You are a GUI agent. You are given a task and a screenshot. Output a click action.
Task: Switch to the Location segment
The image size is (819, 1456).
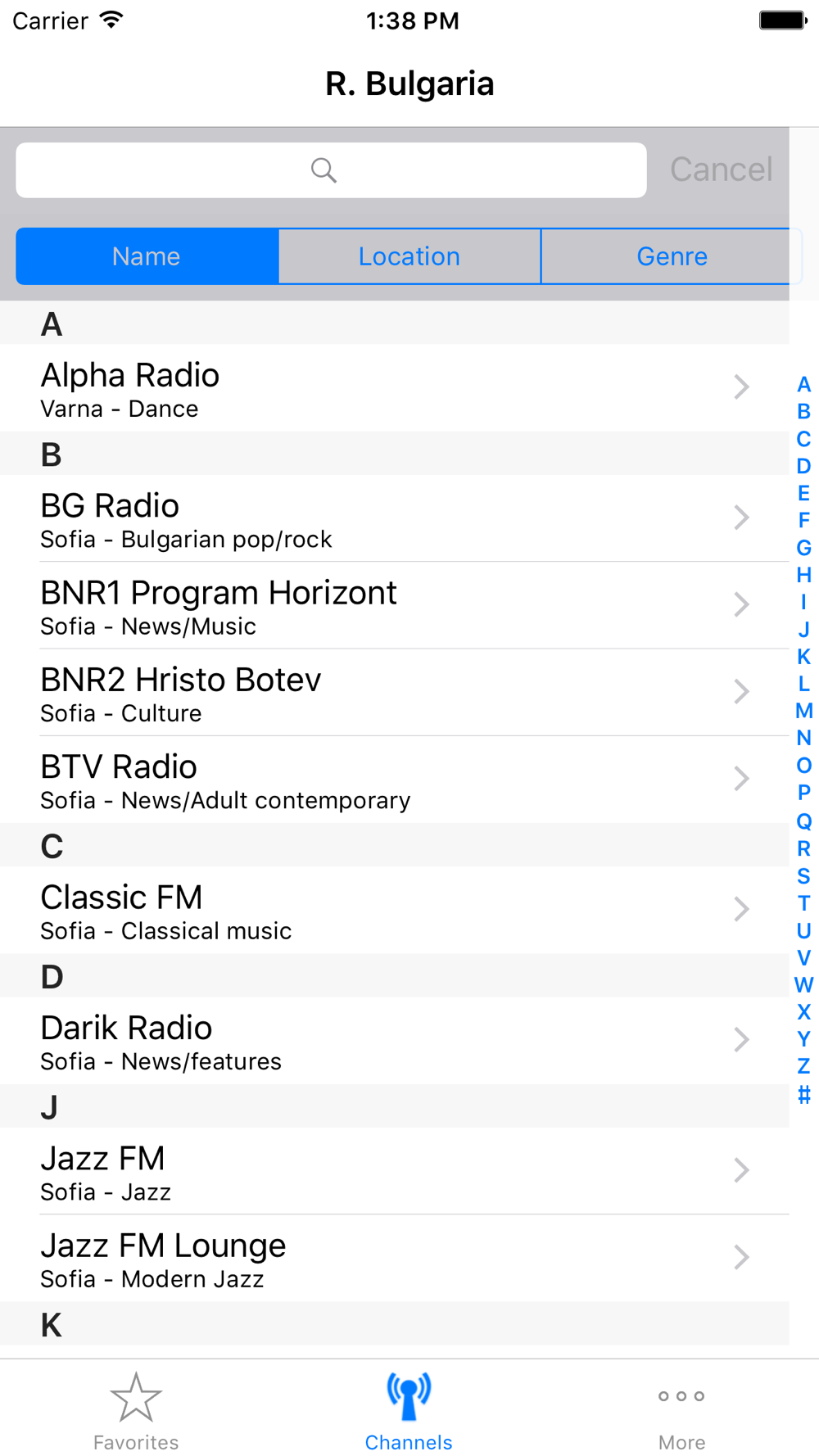(409, 256)
